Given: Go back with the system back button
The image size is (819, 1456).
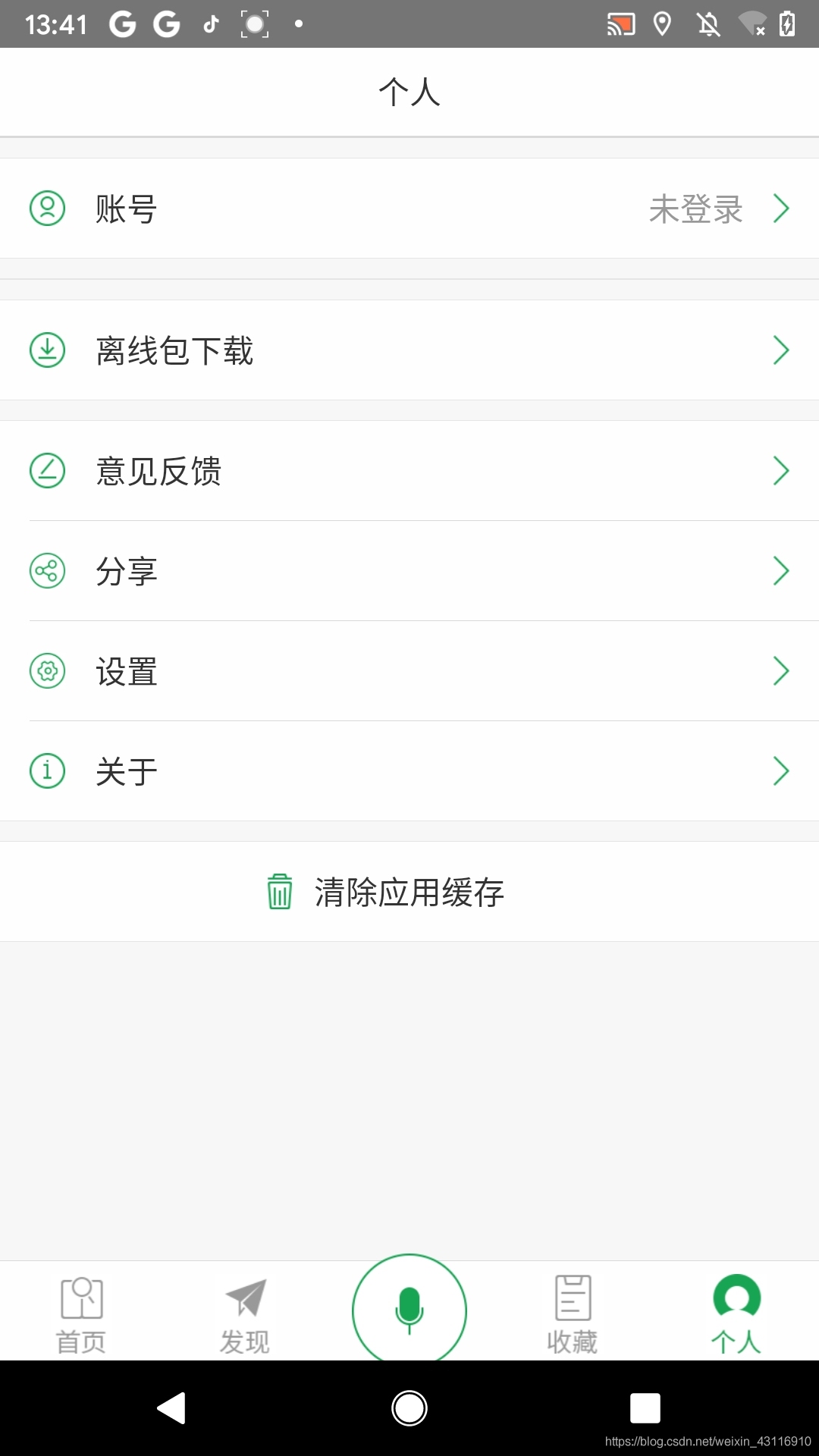Looking at the screenshot, I should coord(172,1408).
